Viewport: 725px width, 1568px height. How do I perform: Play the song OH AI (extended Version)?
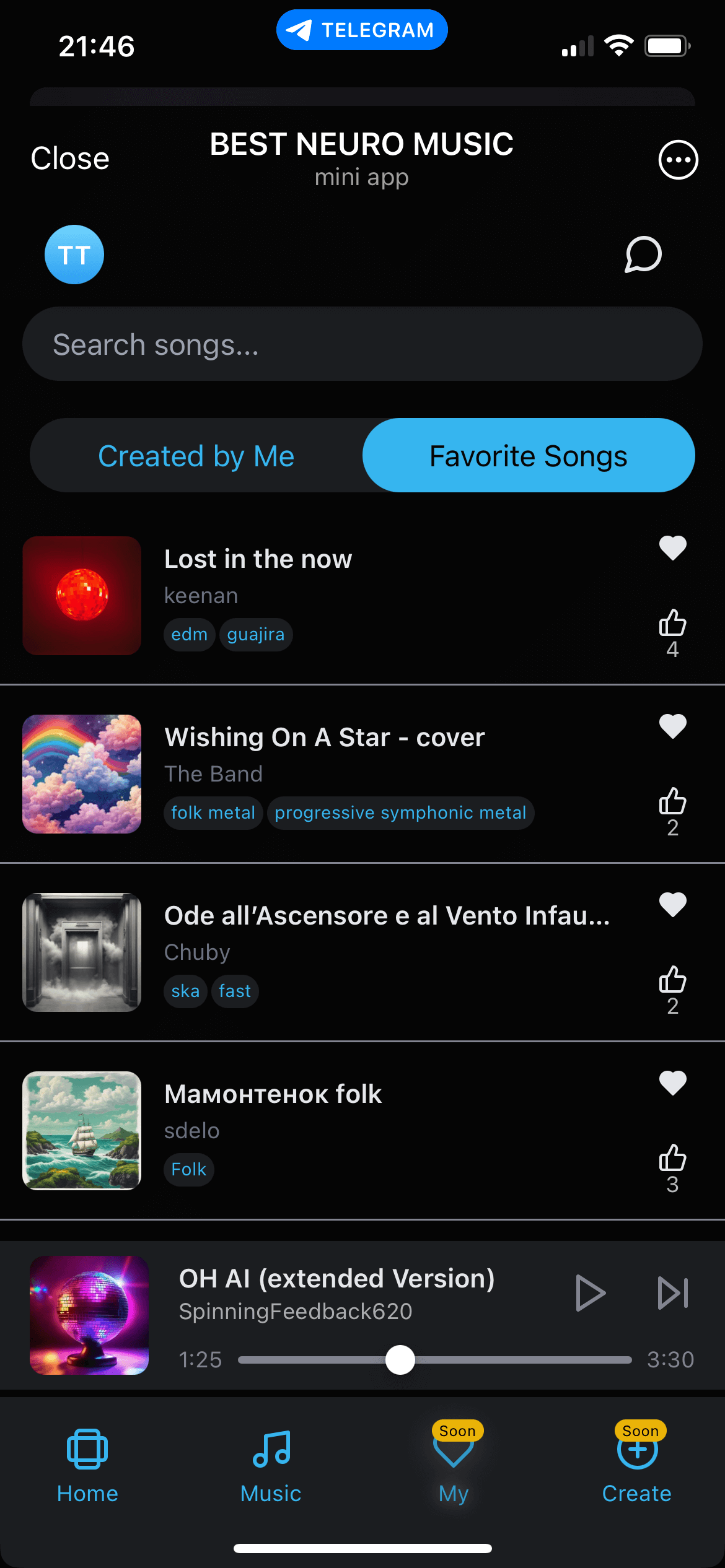click(589, 1293)
